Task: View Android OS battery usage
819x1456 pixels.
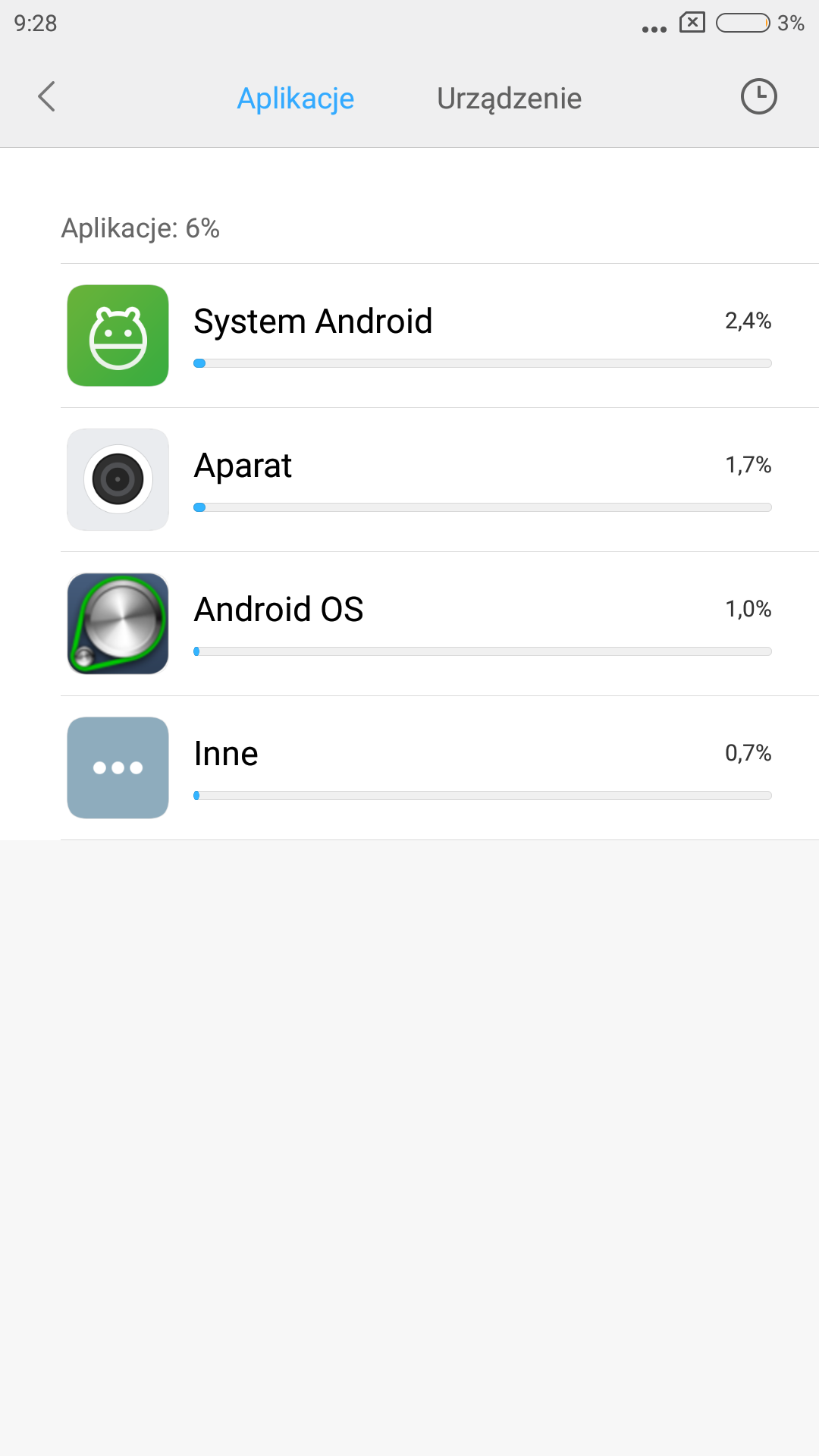Action: (440, 624)
